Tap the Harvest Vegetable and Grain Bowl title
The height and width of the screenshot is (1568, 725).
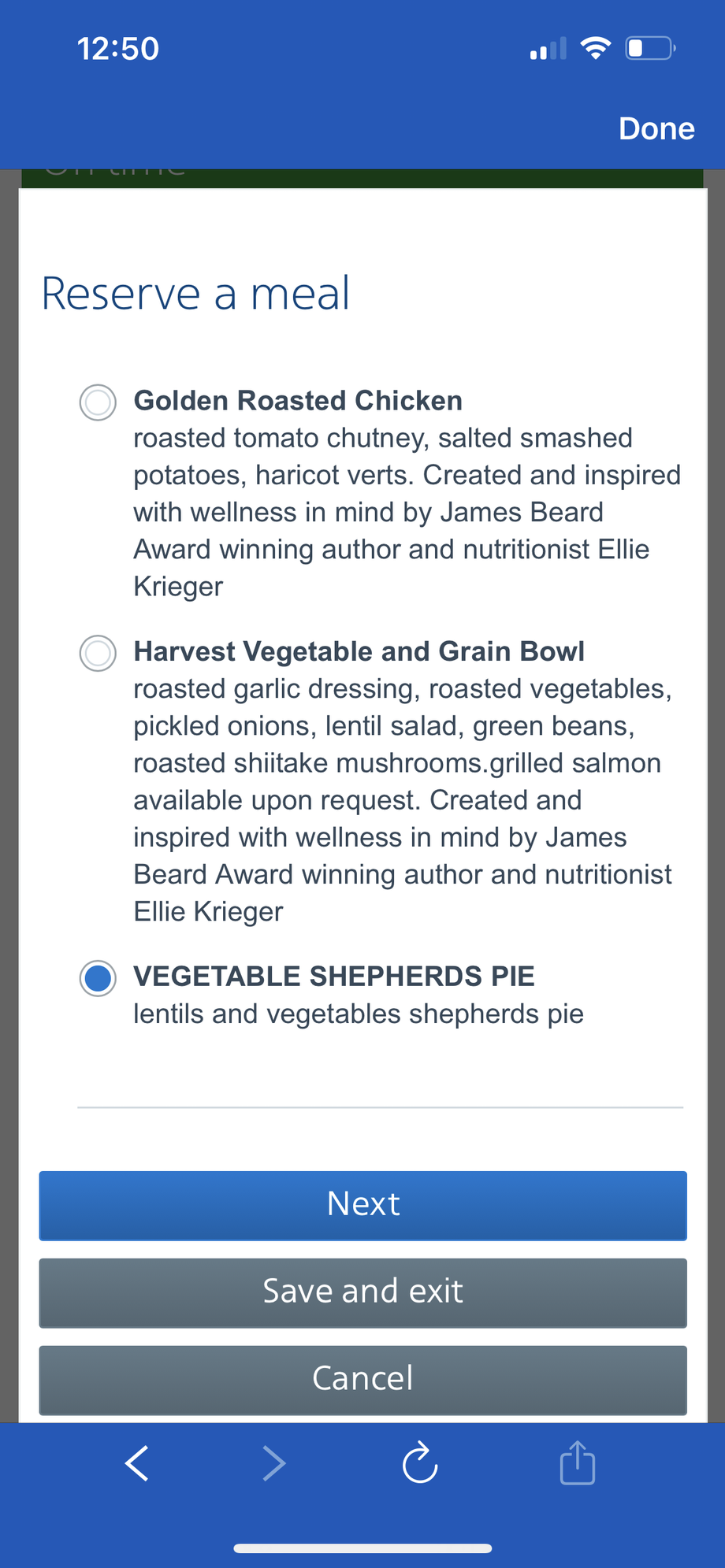coord(359,652)
